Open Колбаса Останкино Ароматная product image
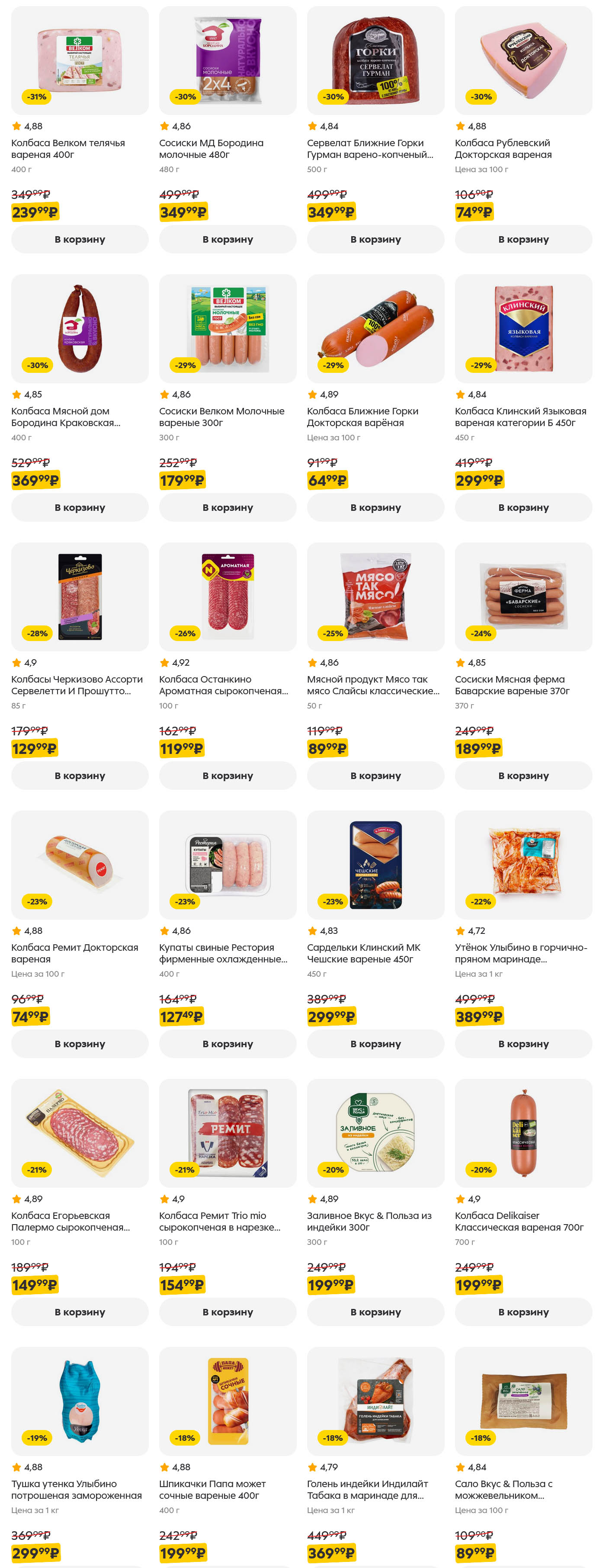 228,596
